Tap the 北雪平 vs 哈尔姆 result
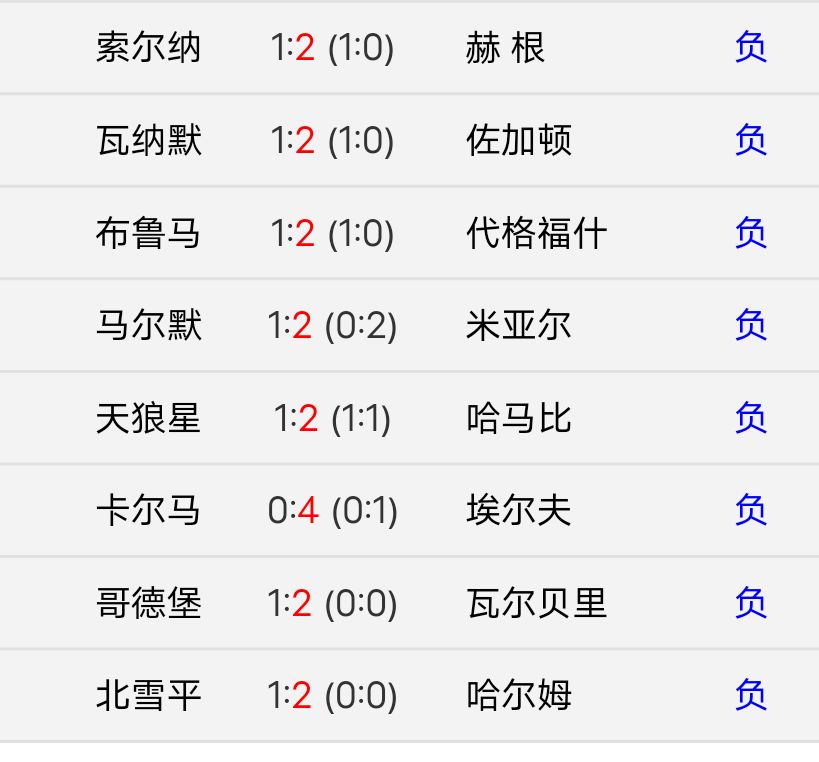 pos(409,695)
